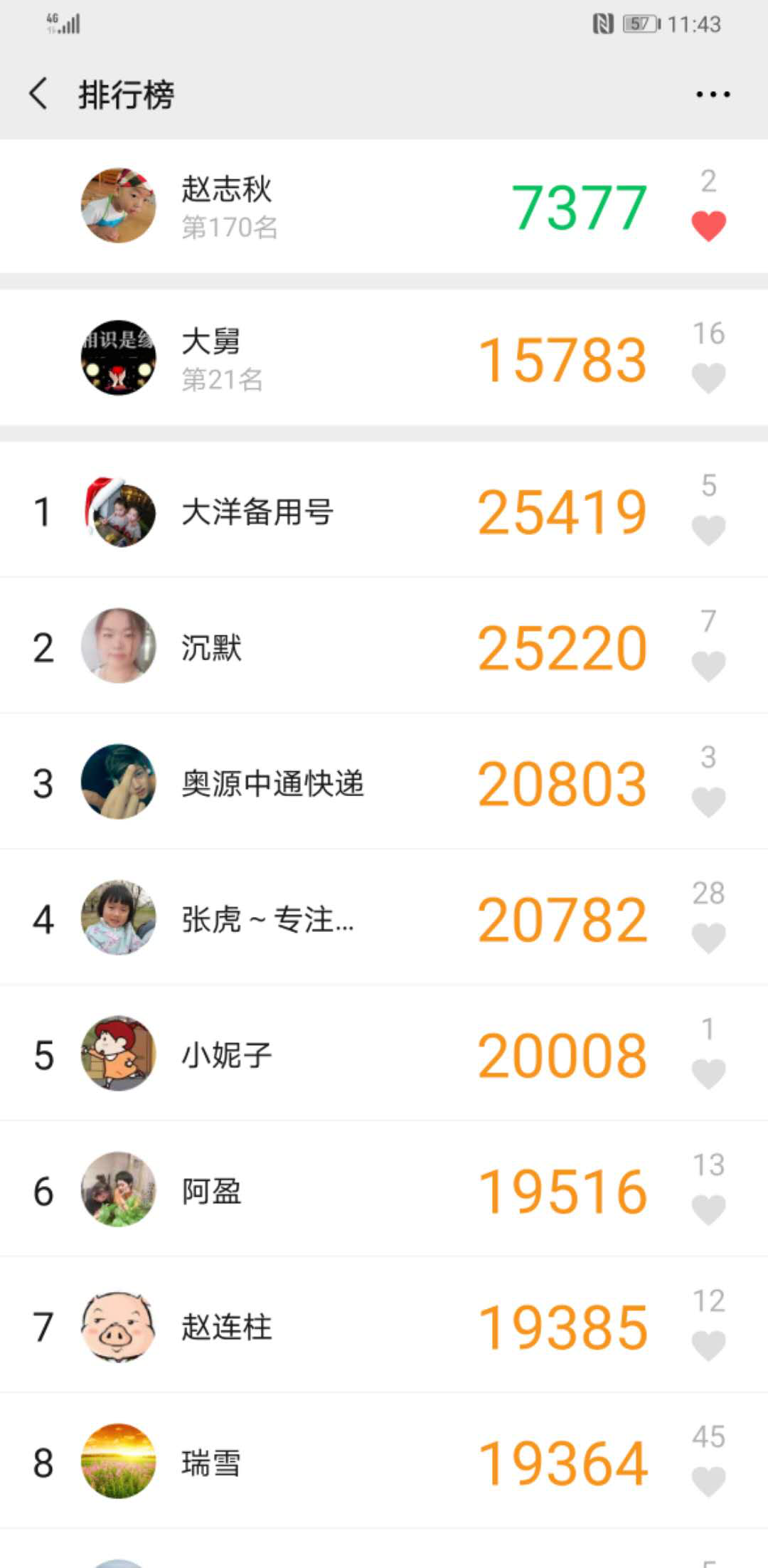The height and width of the screenshot is (1568, 768).
Task: Go back from the 排行榜 screen
Action: tap(38, 94)
